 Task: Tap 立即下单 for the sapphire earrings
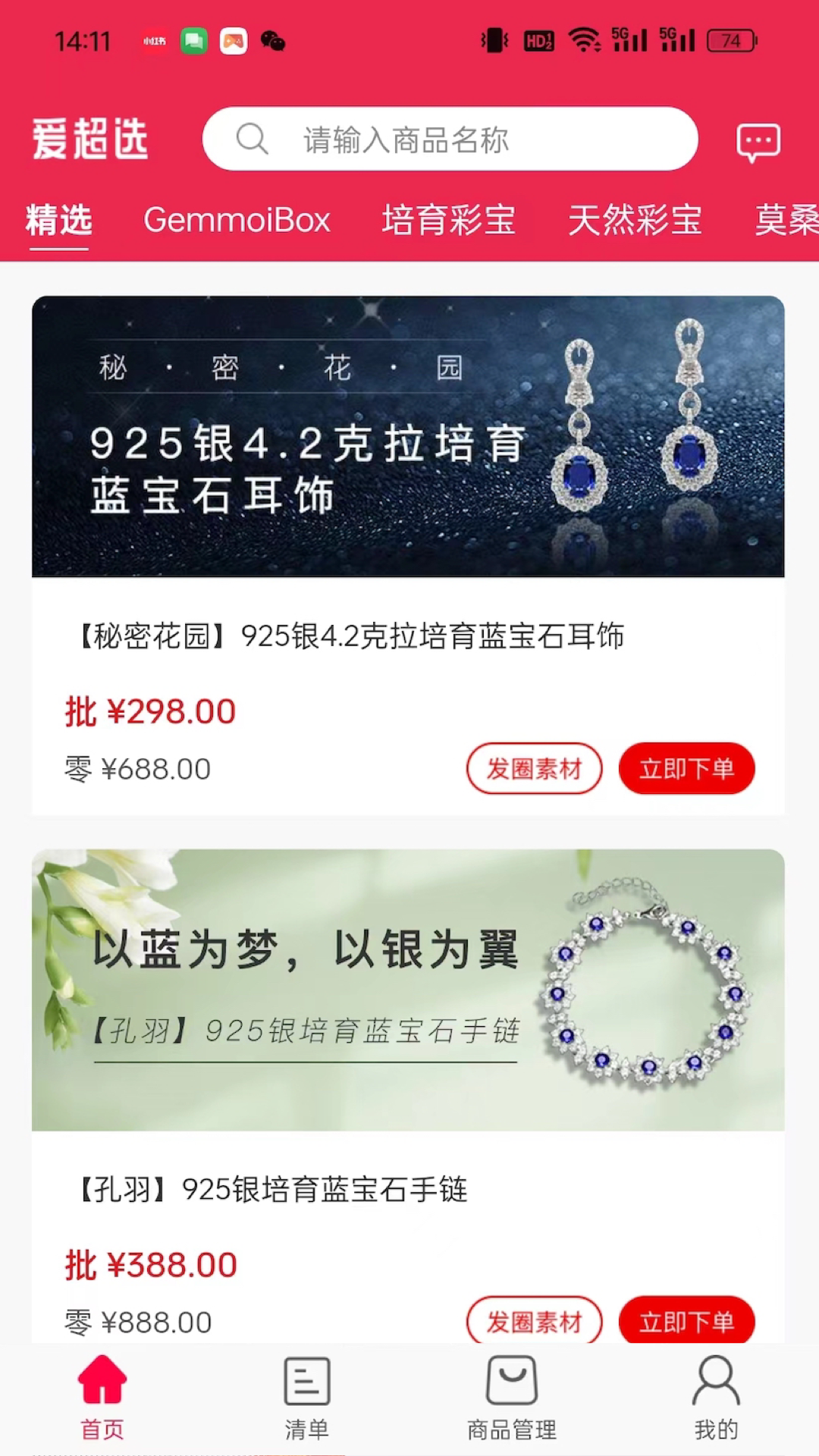coord(686,768)
